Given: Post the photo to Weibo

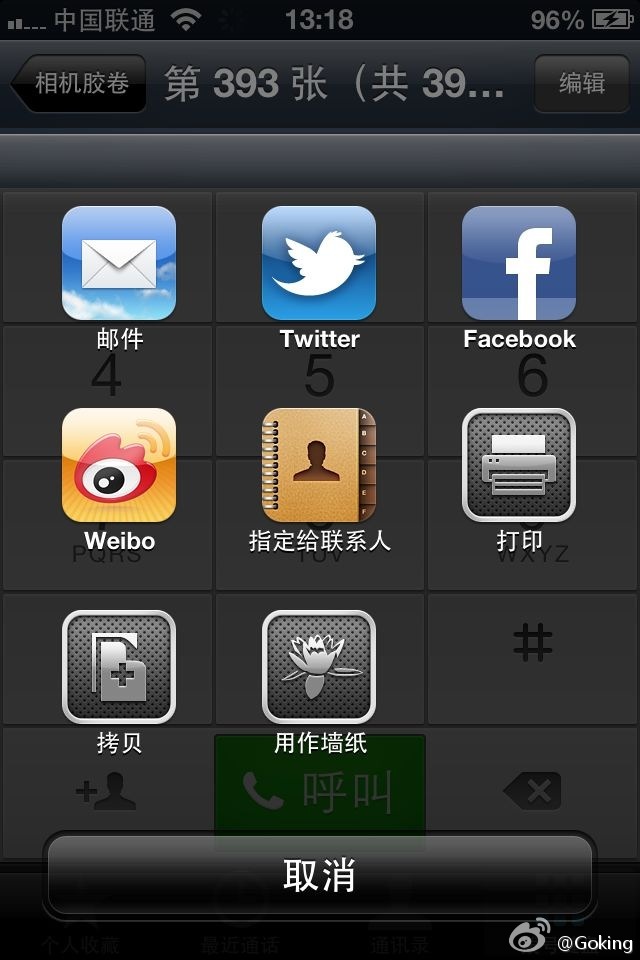Looking at the screenshot, I should pyautogui.click(x=119, y=466).
